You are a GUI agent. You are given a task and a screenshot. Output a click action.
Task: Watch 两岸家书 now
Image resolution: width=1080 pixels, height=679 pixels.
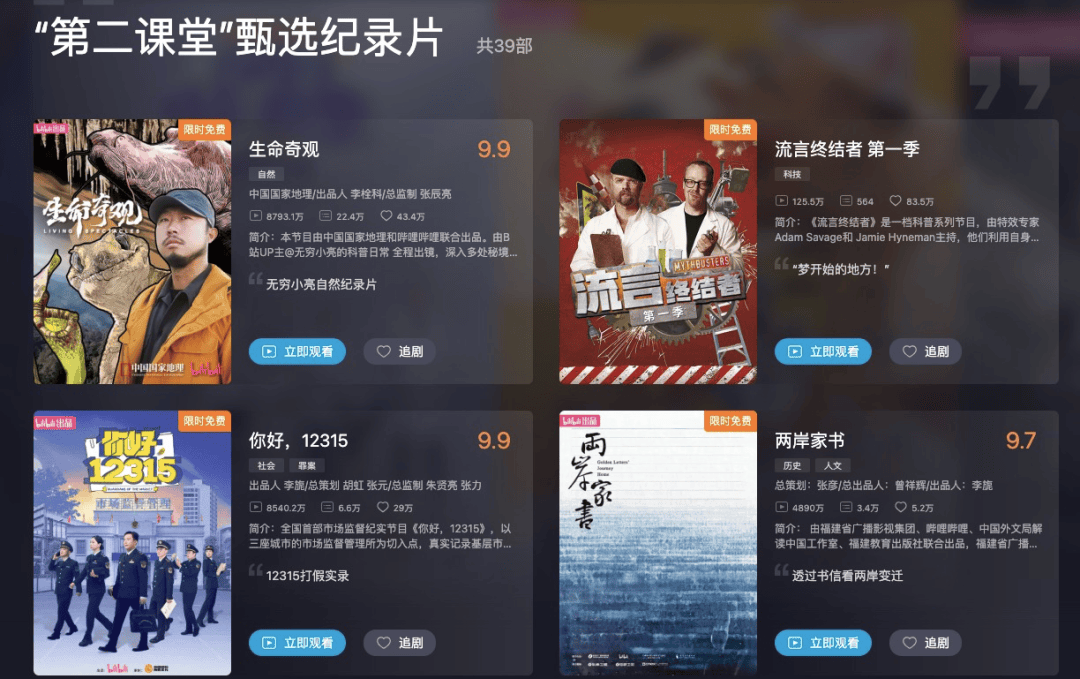[823, 643]
